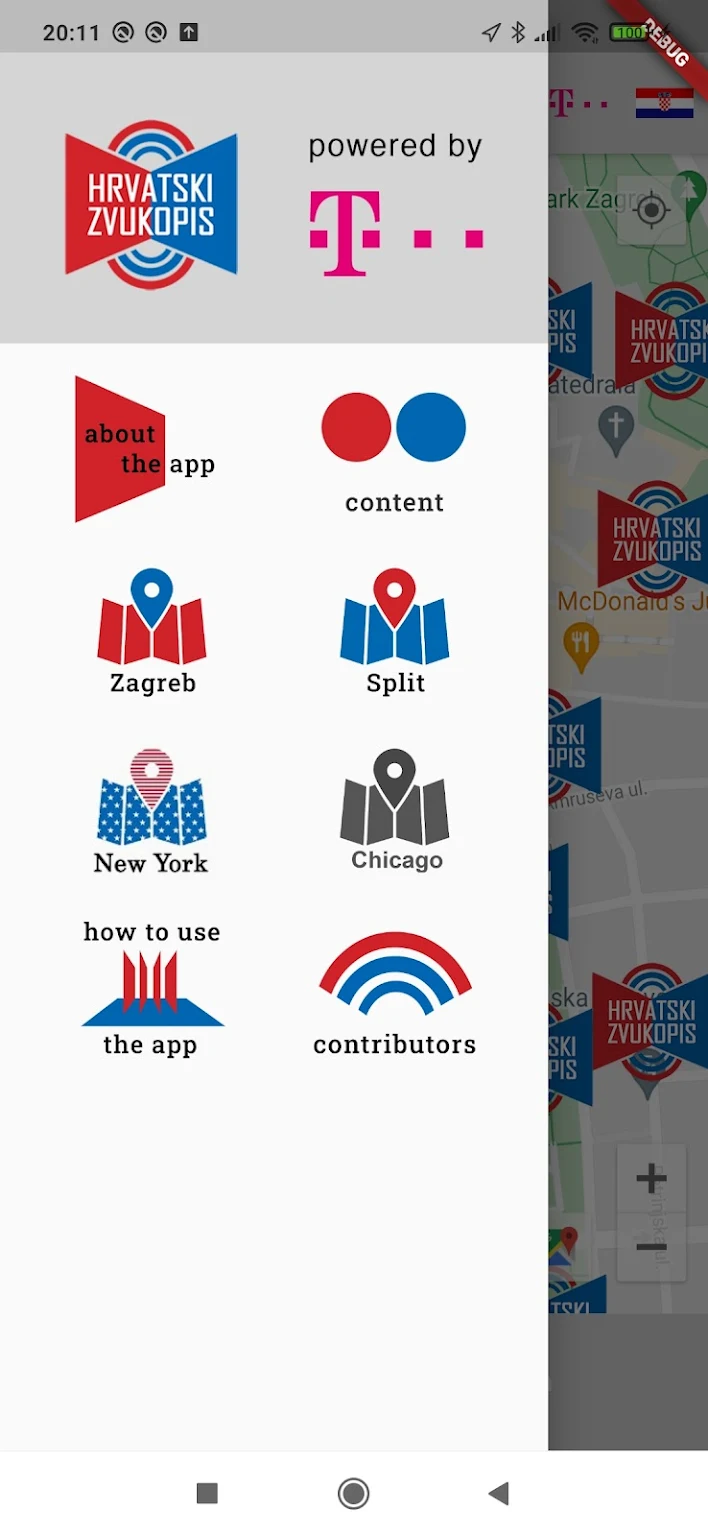Open the Chicago map
Screen dimensions: 708x1536
[396, 811]
